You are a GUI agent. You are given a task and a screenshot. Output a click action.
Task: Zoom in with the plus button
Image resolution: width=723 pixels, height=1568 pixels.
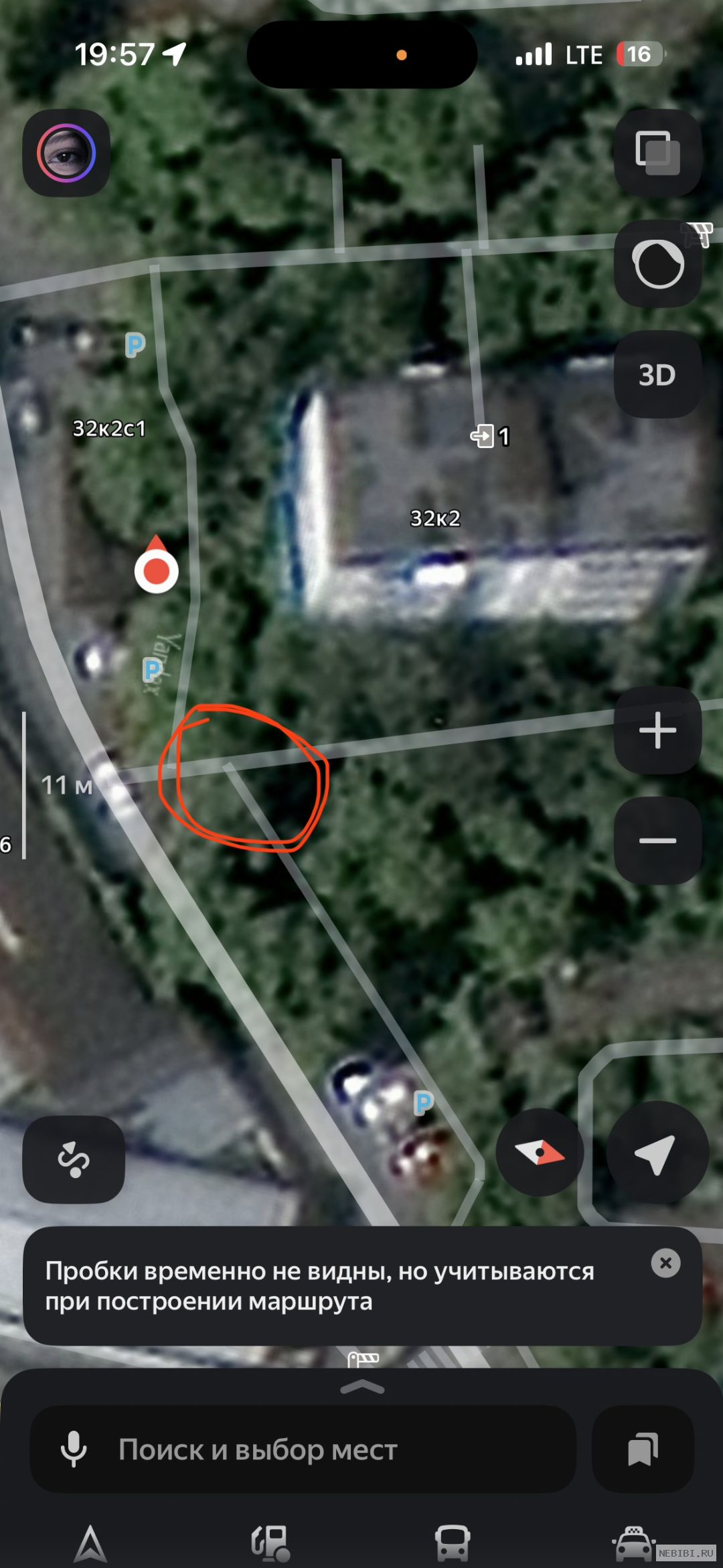(657, 730)
